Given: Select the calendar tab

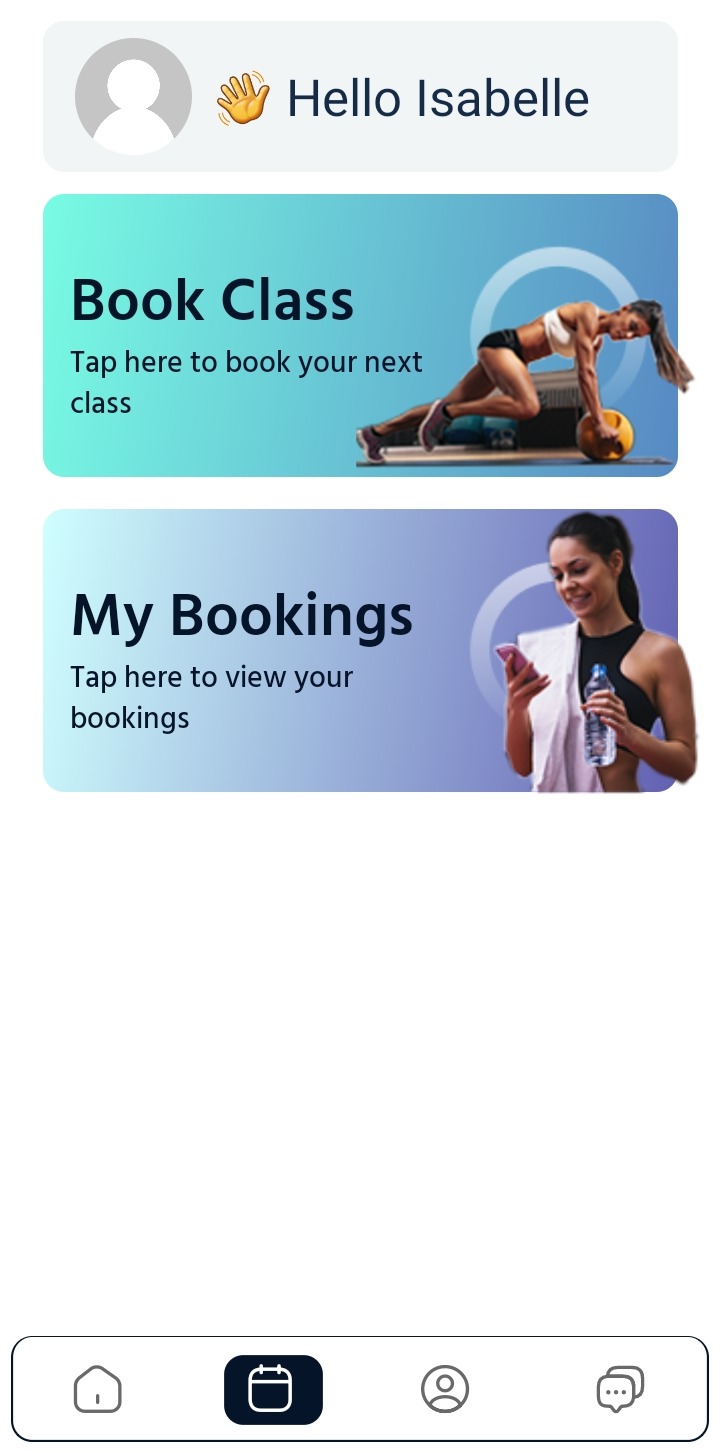Looking at the screenshot, I should 273,1389.
